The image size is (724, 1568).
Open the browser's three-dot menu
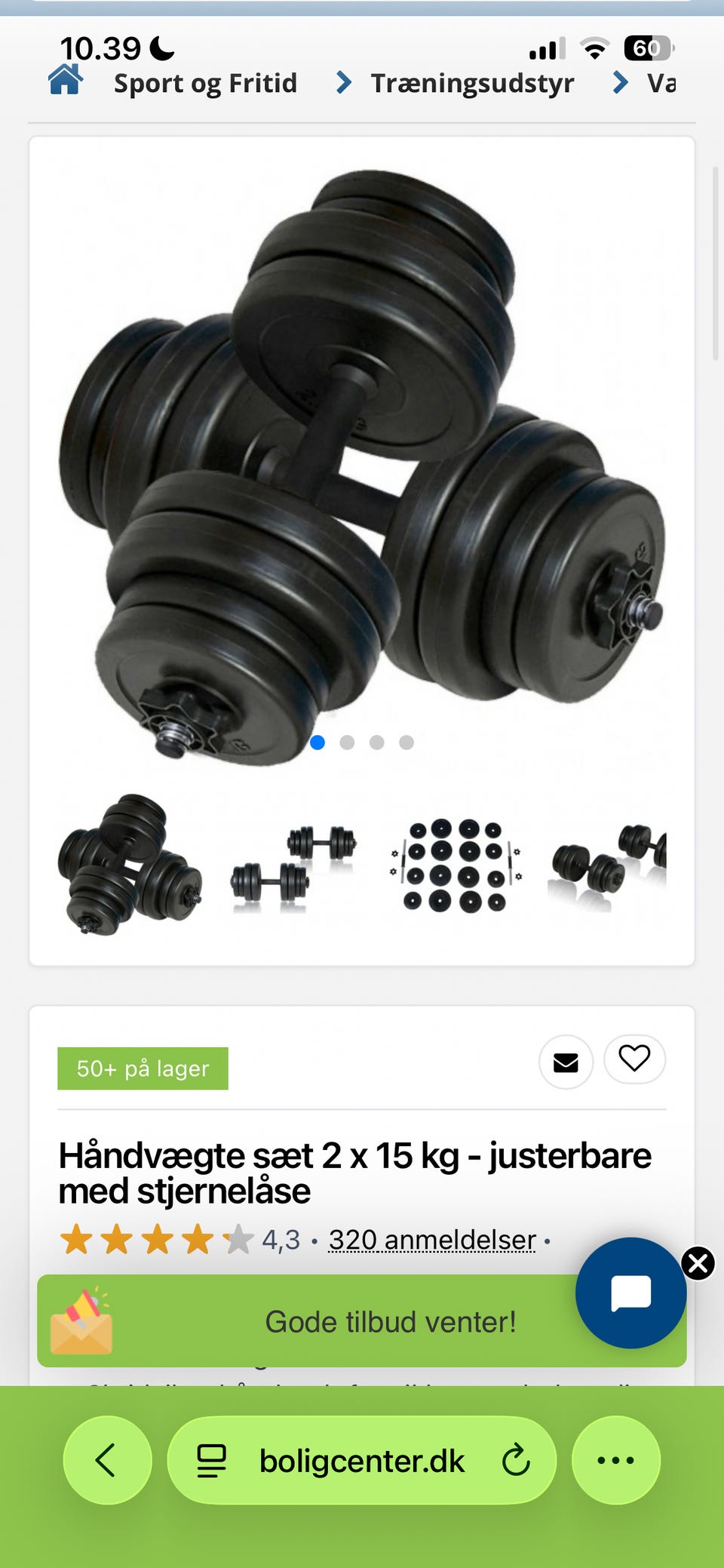[616, 1460]
